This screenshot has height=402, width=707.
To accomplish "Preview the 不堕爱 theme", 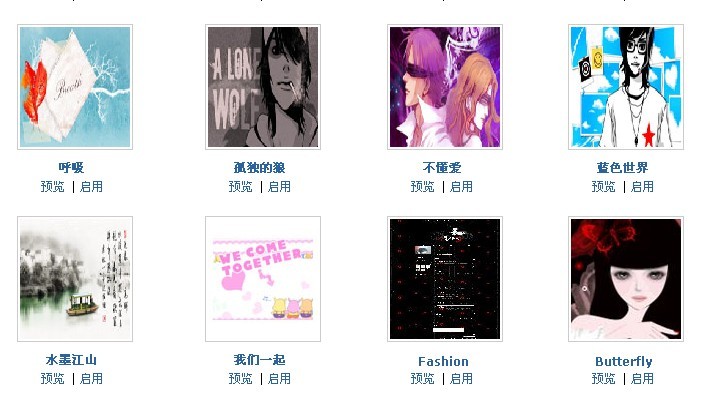I will pos(422,186).
